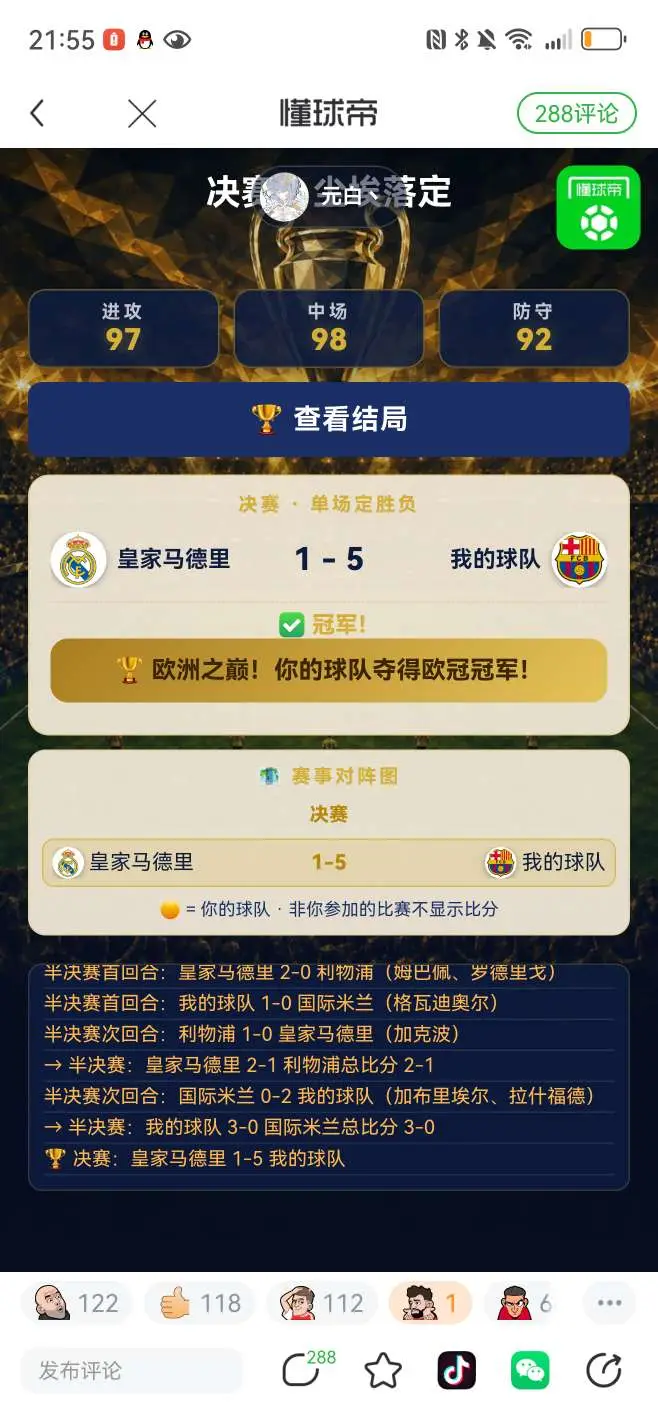Screen dimensions: 658x1416
Task: Tap the bearded face reaction with 1
Action: (x=430, y=1303)
